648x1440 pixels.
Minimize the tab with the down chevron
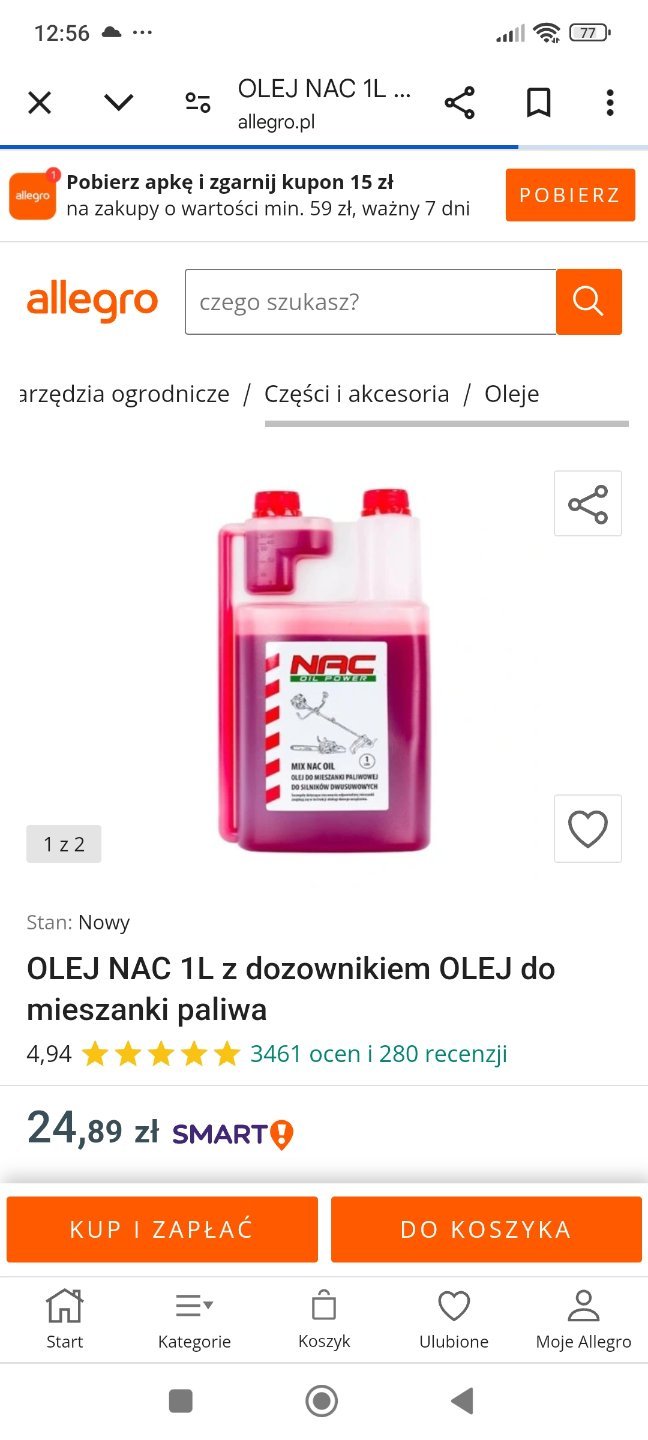(118, 102)
